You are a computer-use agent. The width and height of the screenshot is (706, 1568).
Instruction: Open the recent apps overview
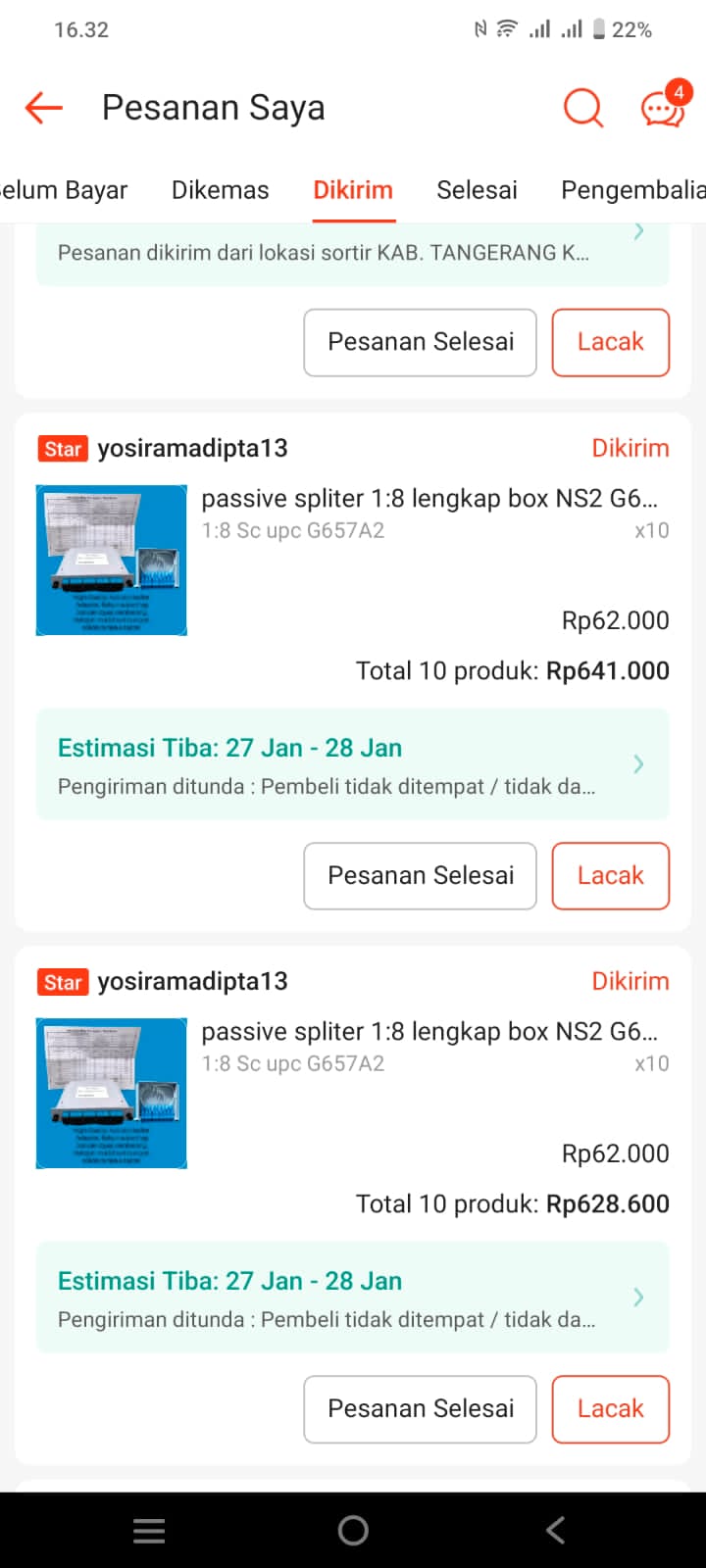click(x=149, y=1530)
